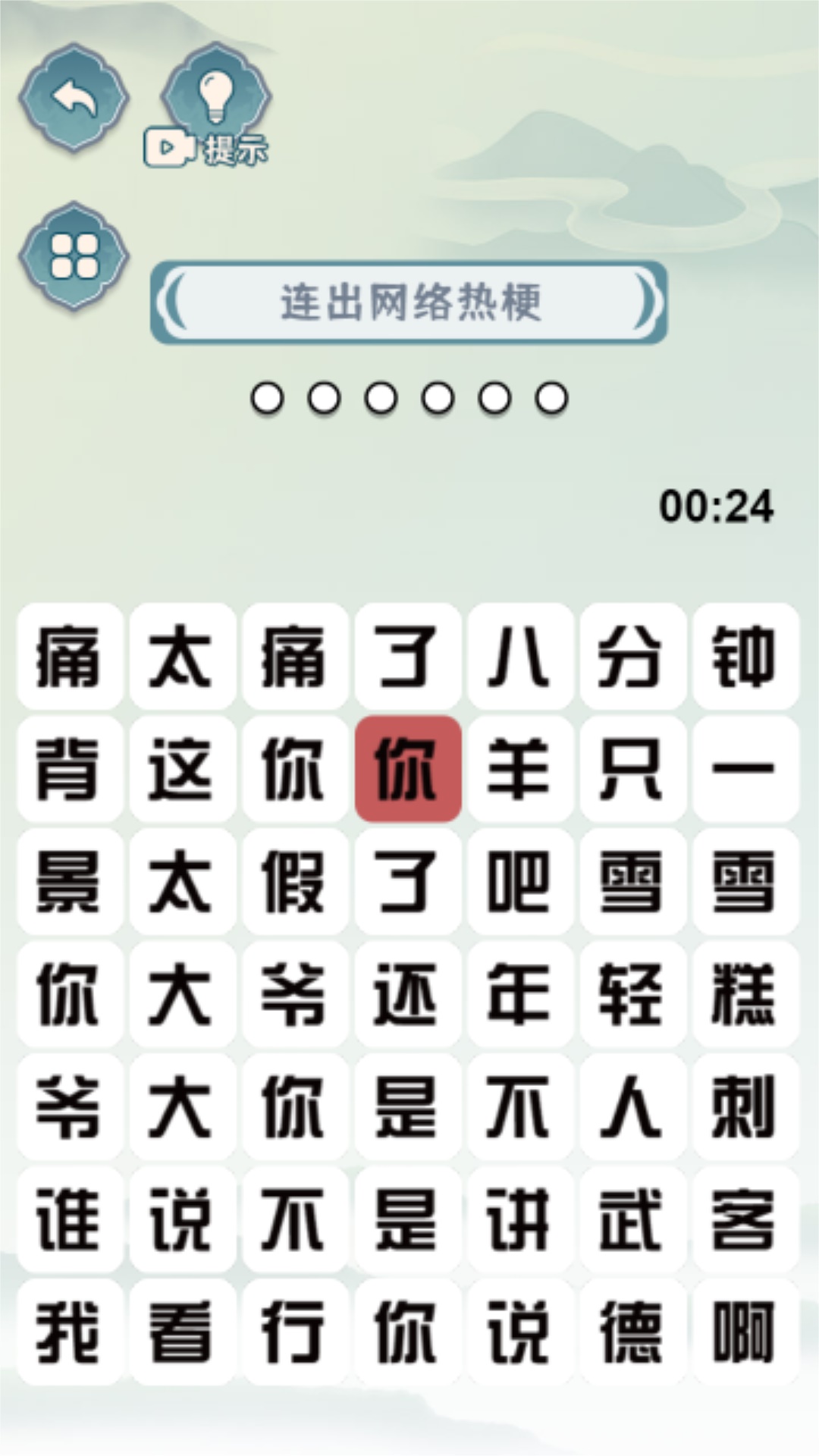Tap the 谁 character tile
Screen dimensions: 819x1456
pyautogui.click(x=70, y=1219)
